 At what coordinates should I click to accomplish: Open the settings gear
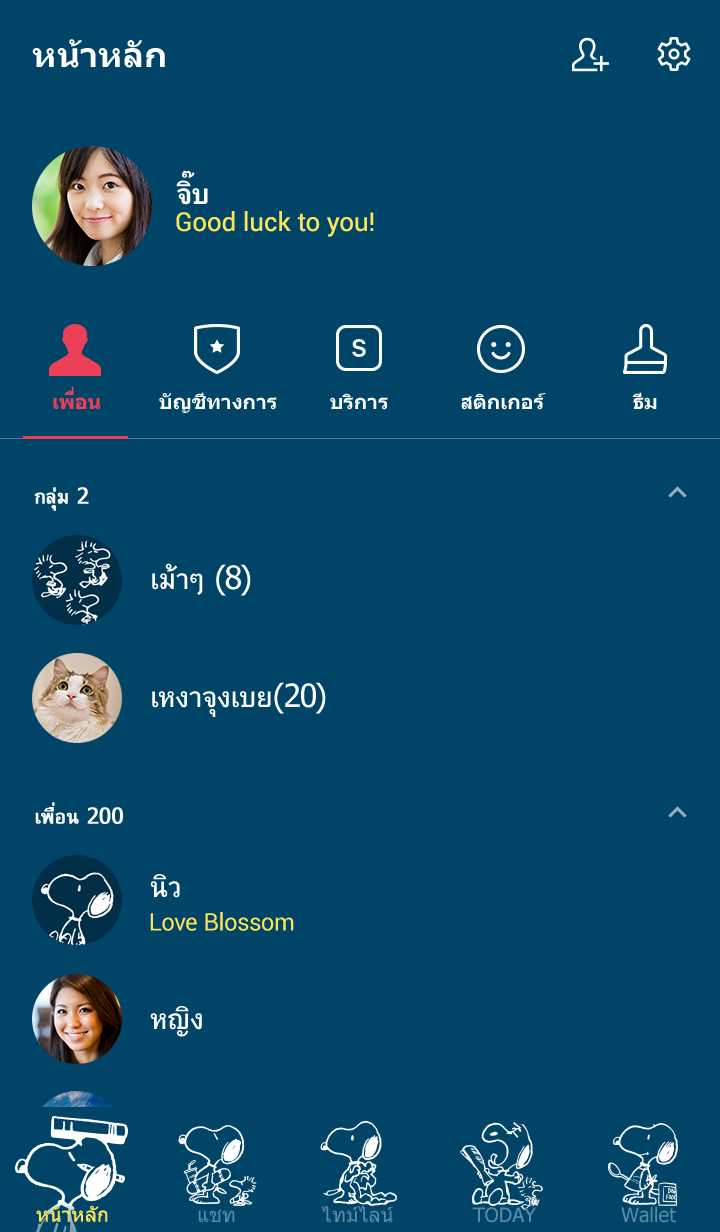tap(674, 55)
